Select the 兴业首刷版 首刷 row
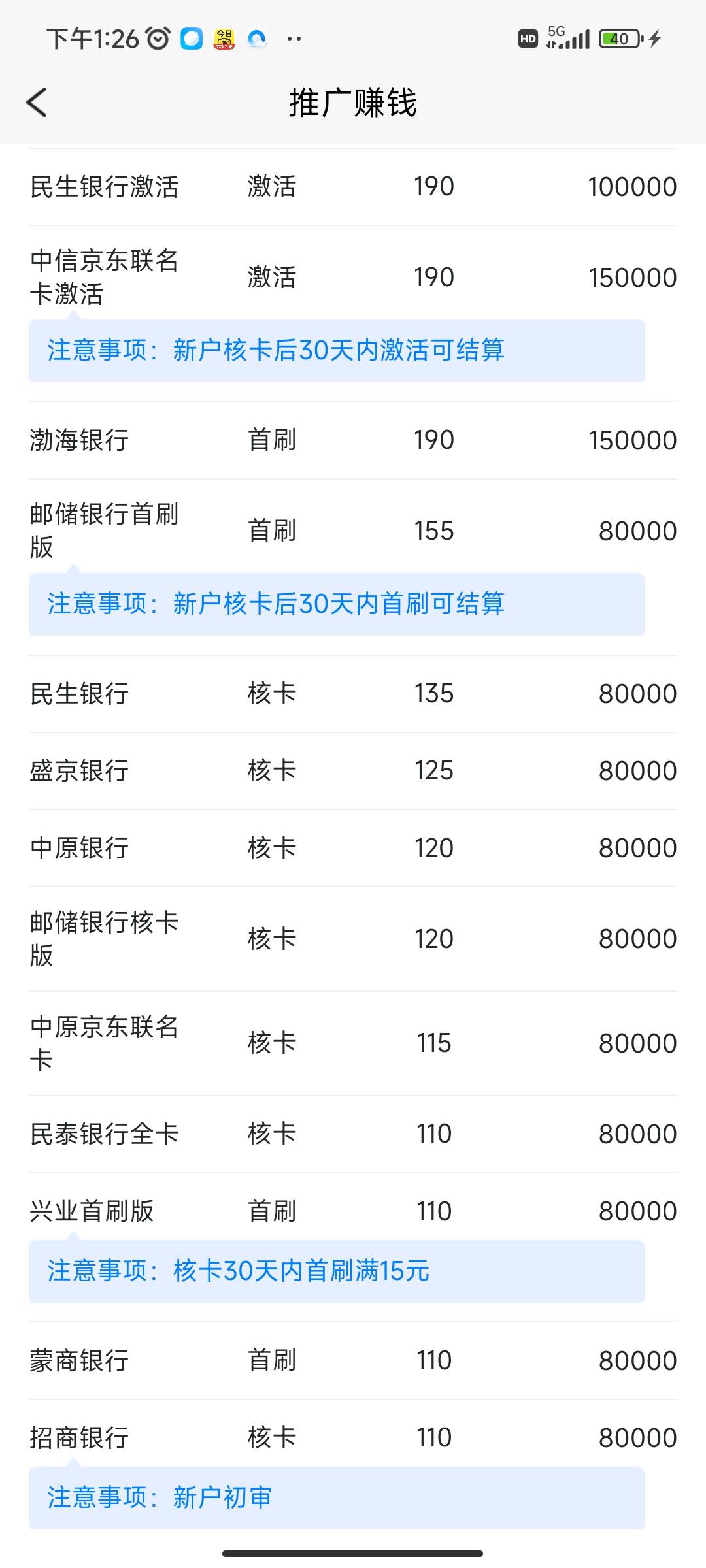 click(x=353, y=1211)
